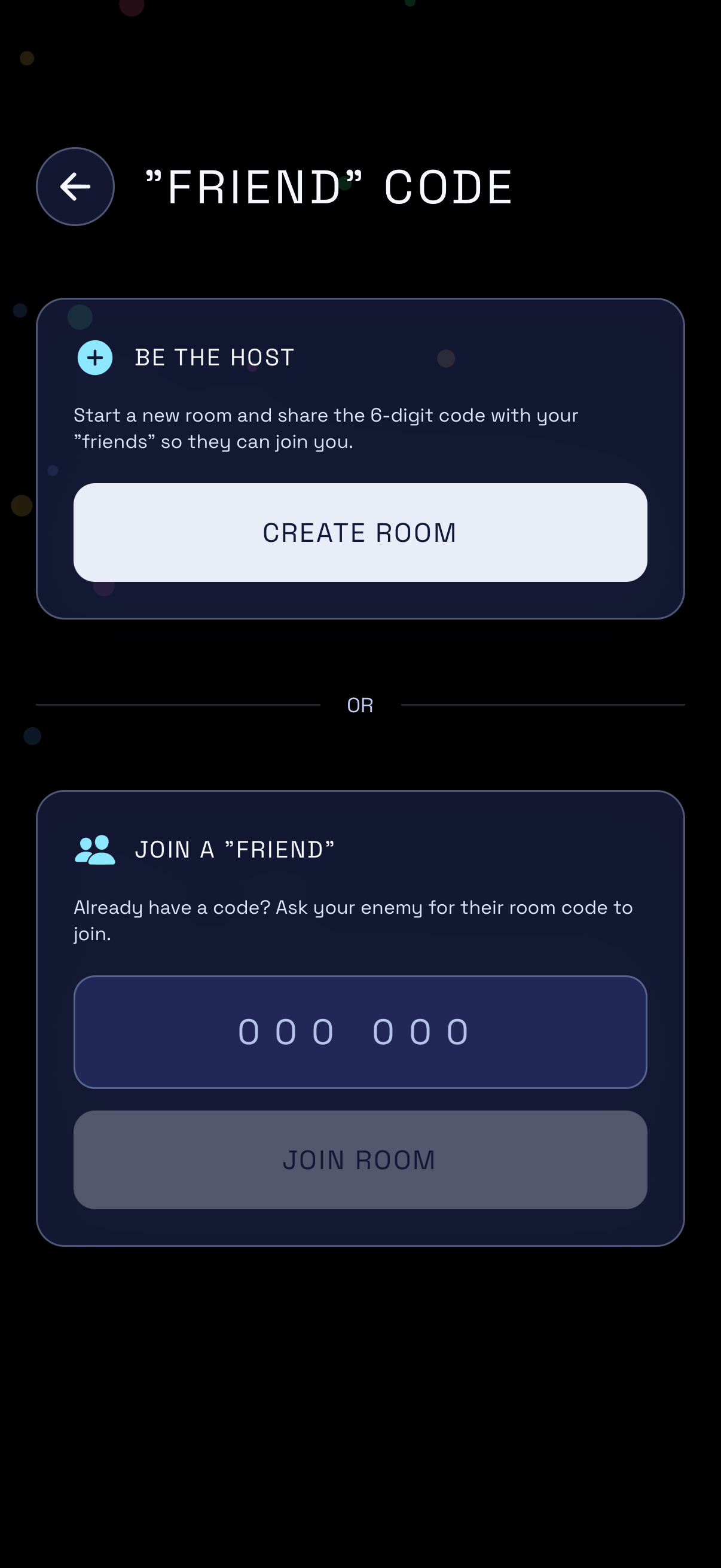
Task: Tap the Join Room button
Action: click(360, 1160)
